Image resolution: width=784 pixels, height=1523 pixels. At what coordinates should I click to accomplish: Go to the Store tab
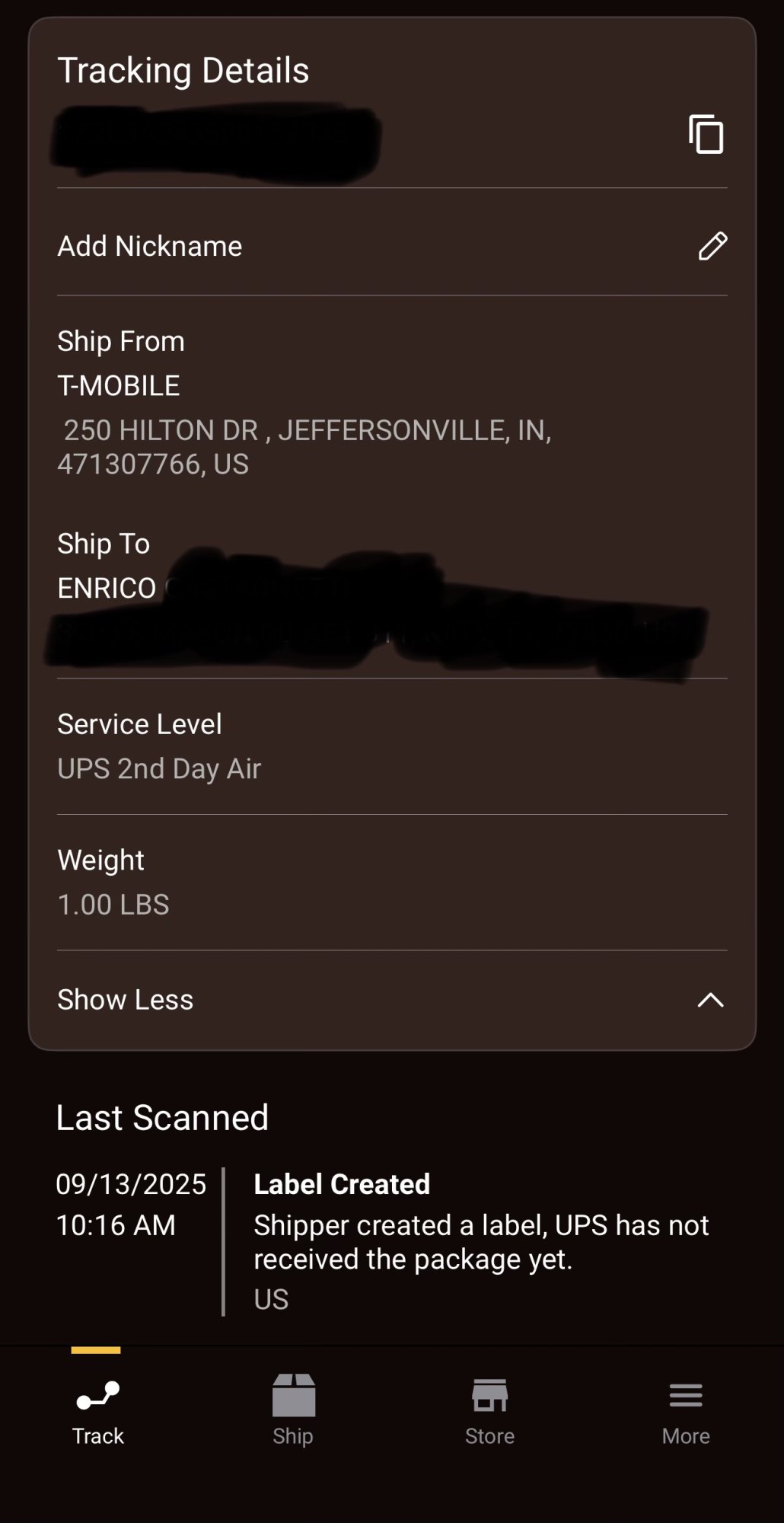[489, 1412]
